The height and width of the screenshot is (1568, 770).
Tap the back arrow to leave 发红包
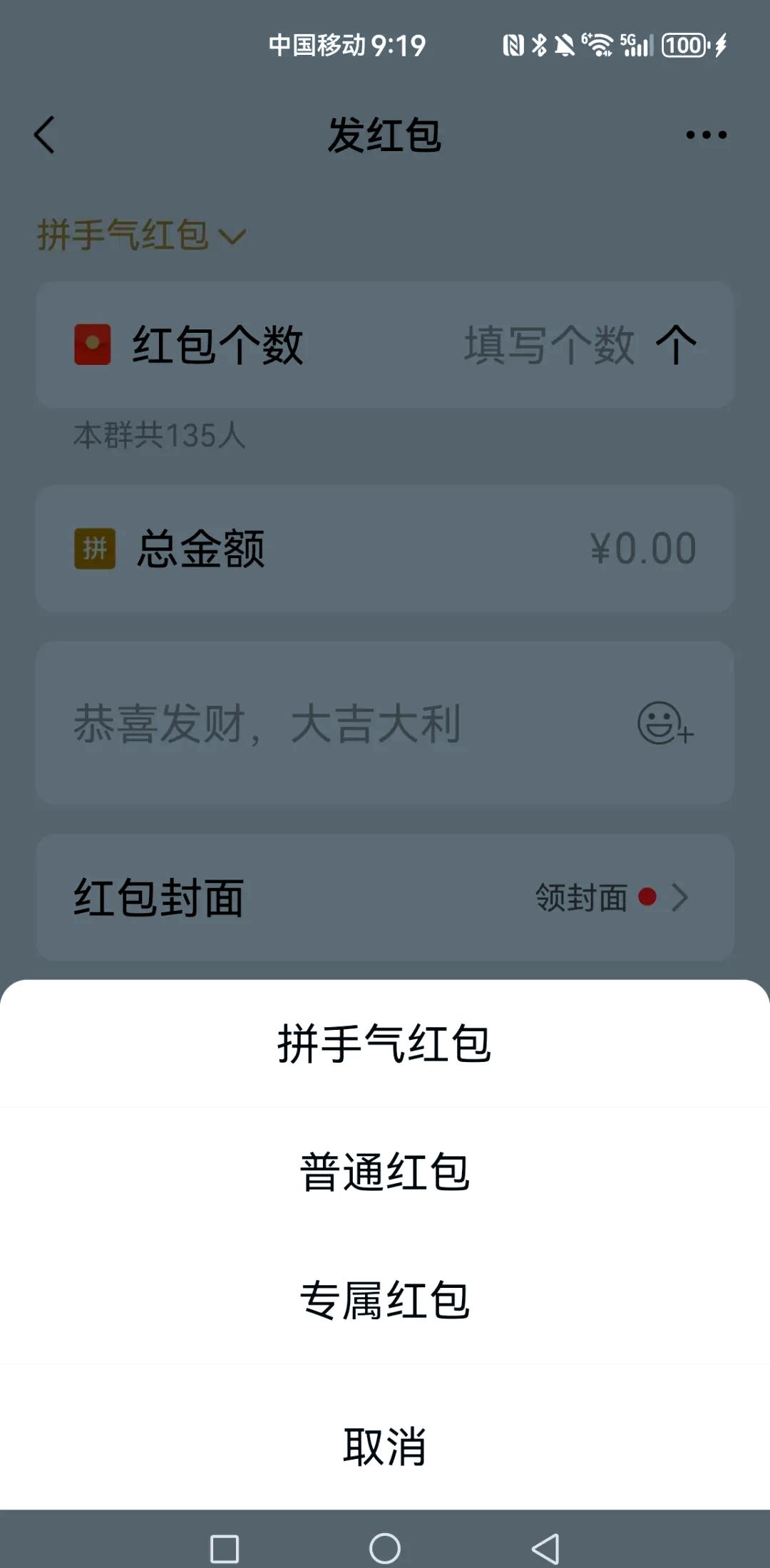(45, 135)
